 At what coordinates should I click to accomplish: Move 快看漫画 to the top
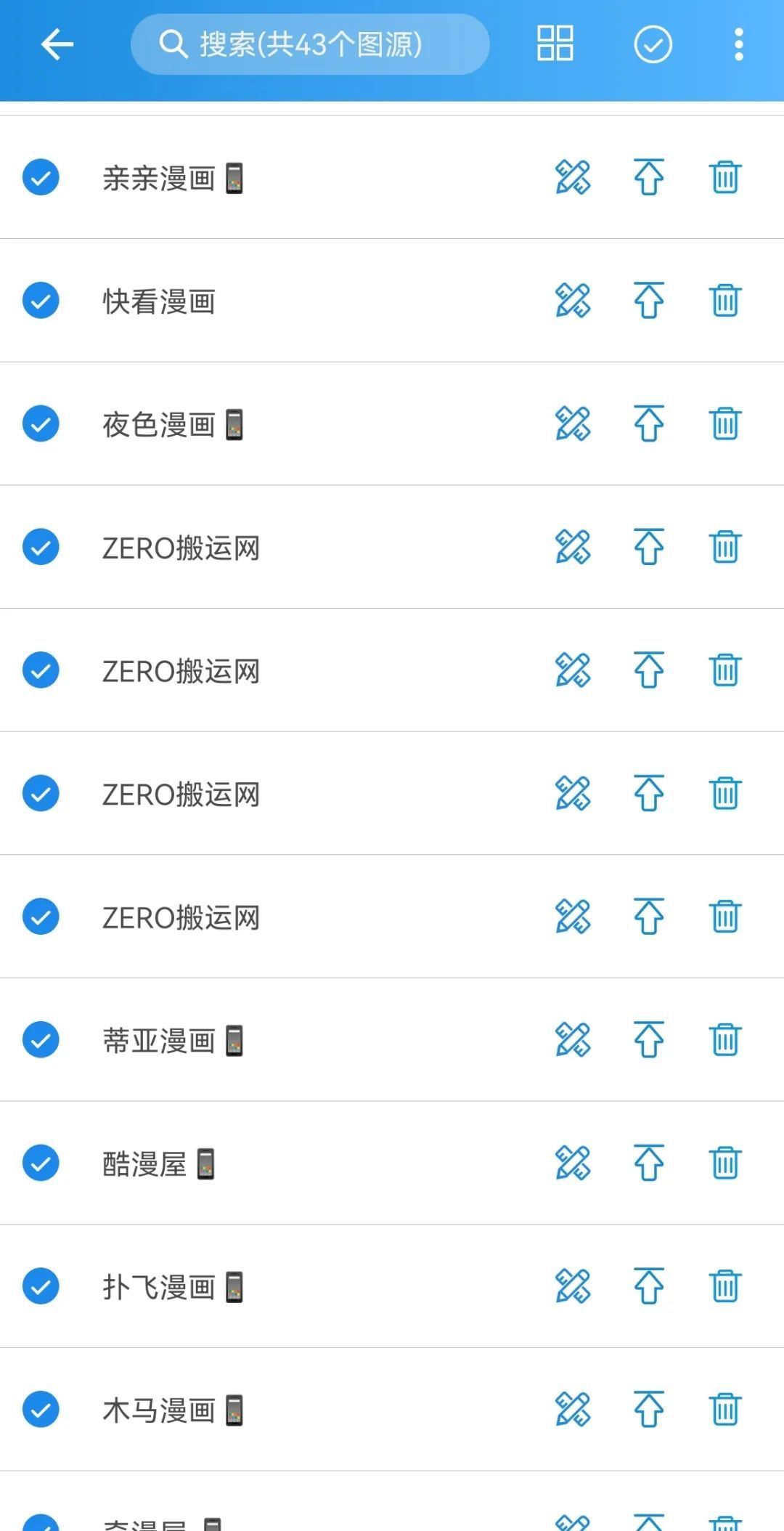pos(649,301)
